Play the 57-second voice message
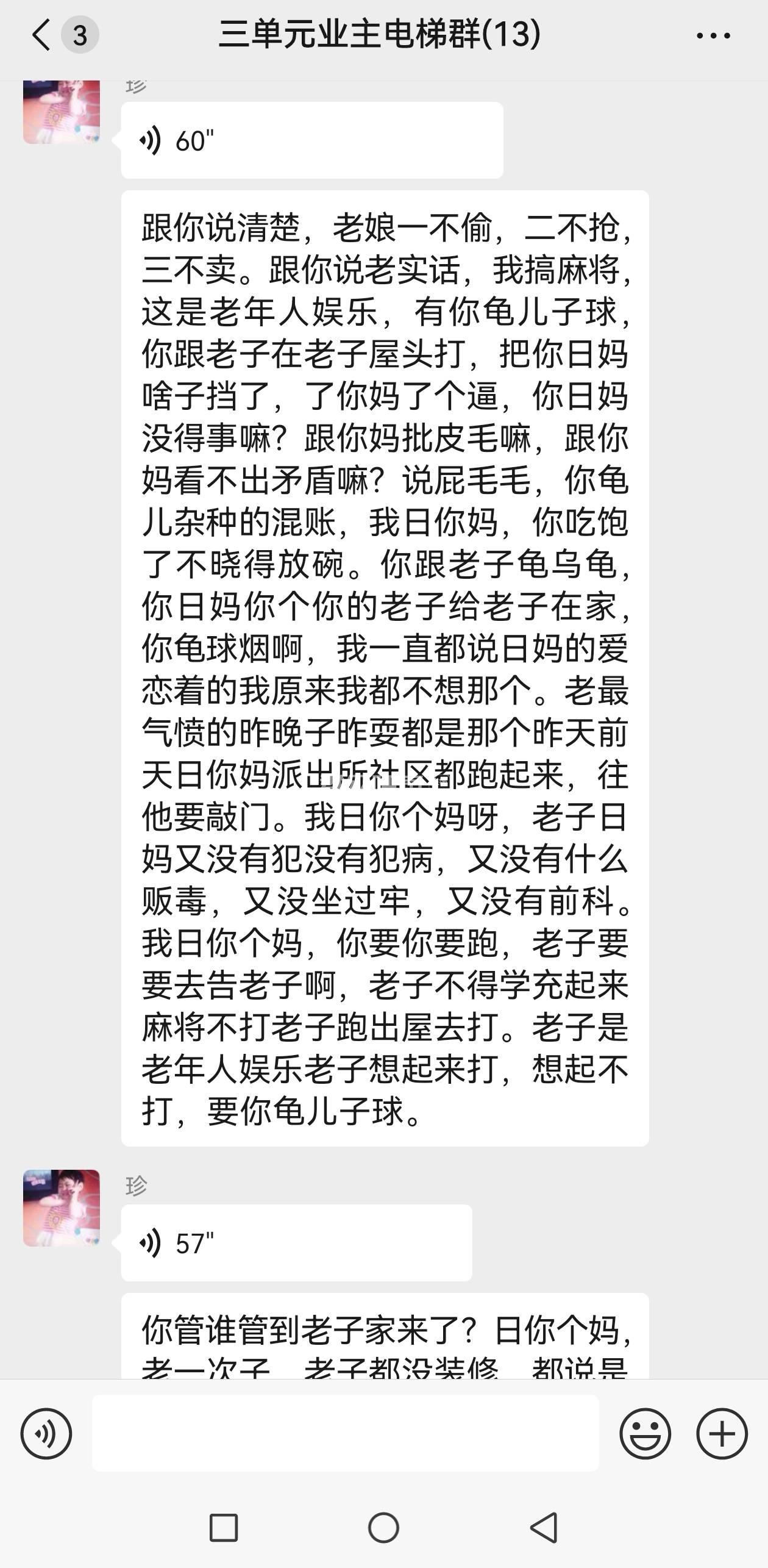 pyautogui.click(x=296, y=1243)
